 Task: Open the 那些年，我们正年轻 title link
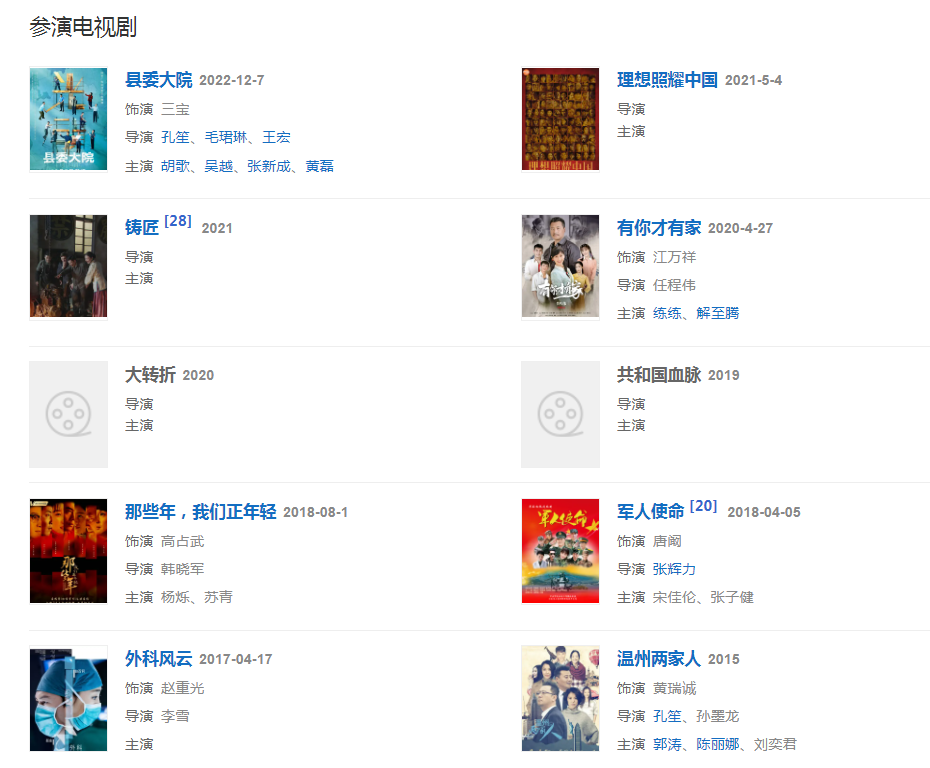point(200,512)
